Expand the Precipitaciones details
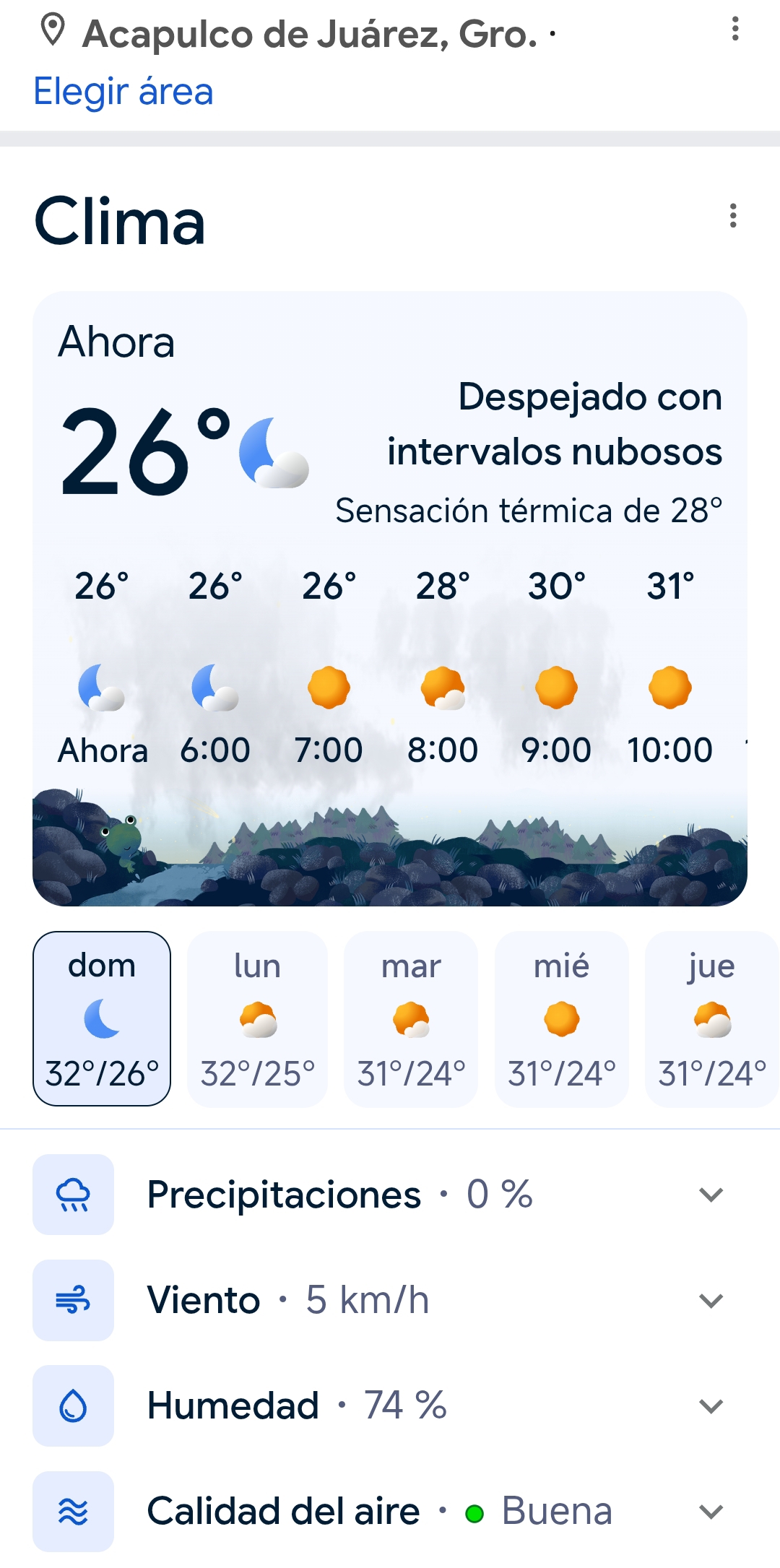Image resolution: width=780 pixels, height=1568 pixels. [711, 1195]
